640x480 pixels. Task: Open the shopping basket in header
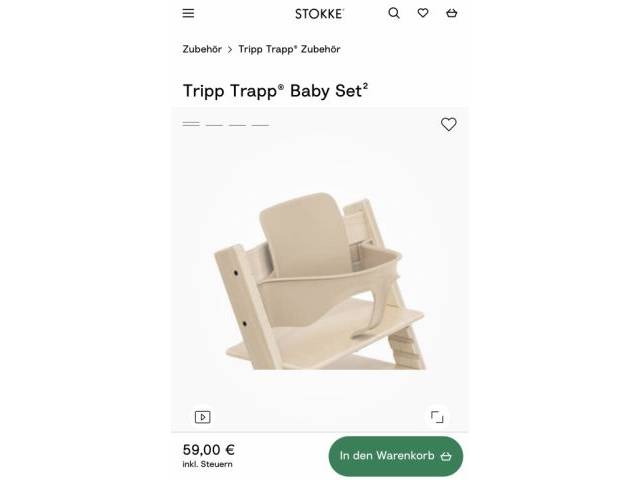[451, 13]
